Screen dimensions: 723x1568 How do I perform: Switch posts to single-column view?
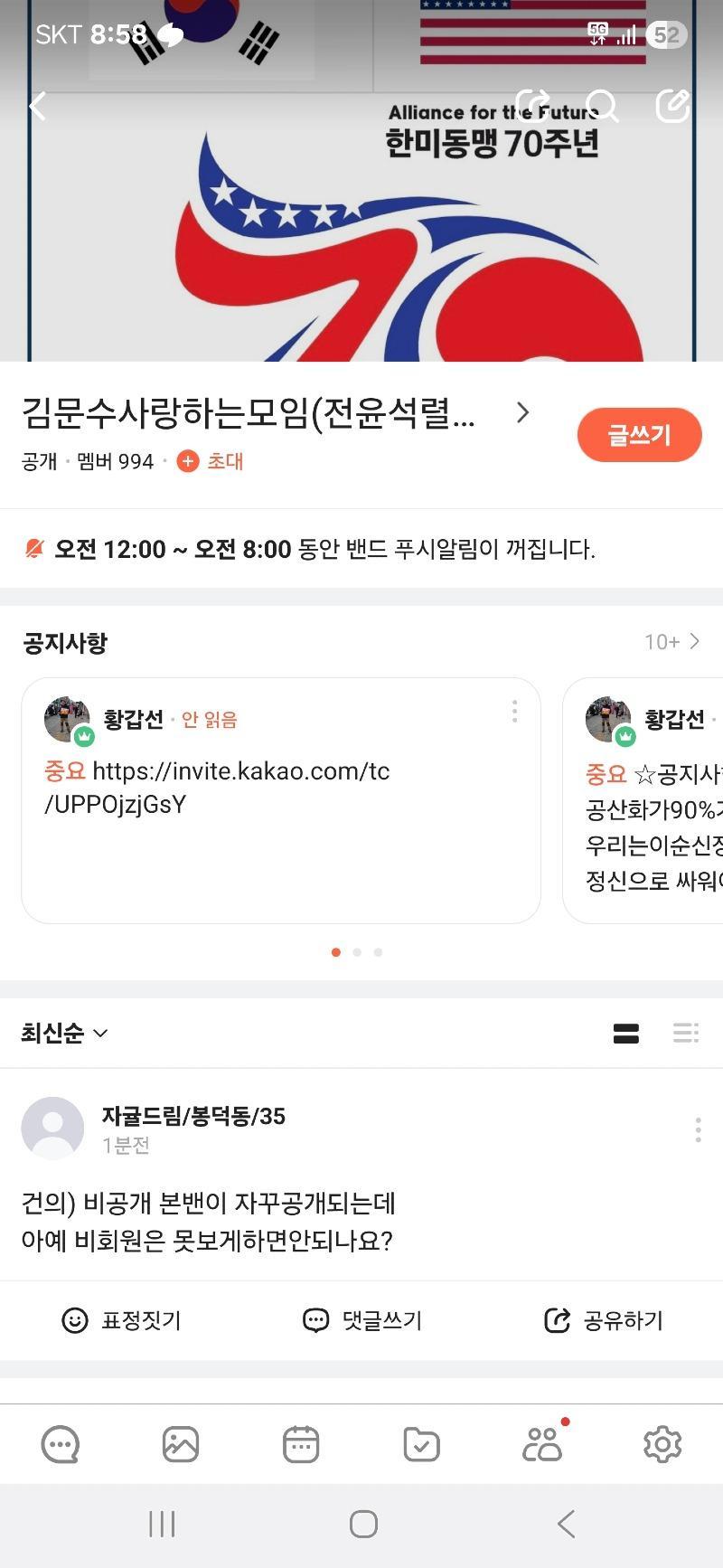coord(626,1033)
